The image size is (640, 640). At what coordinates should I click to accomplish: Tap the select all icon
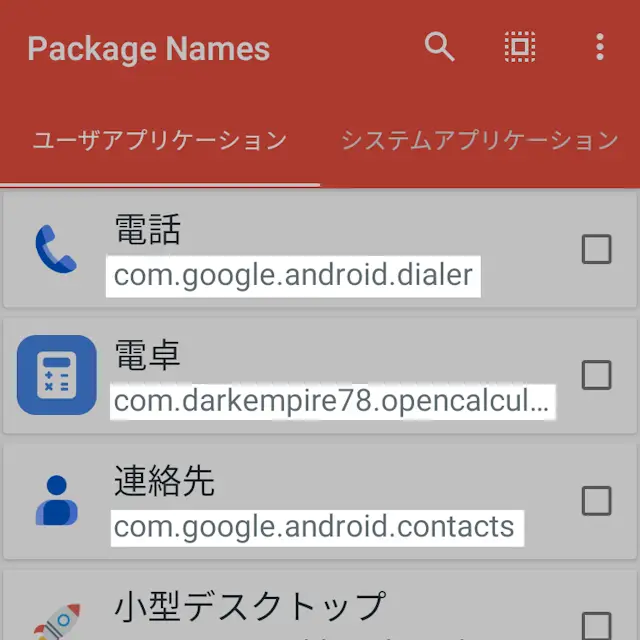(520, 47)
